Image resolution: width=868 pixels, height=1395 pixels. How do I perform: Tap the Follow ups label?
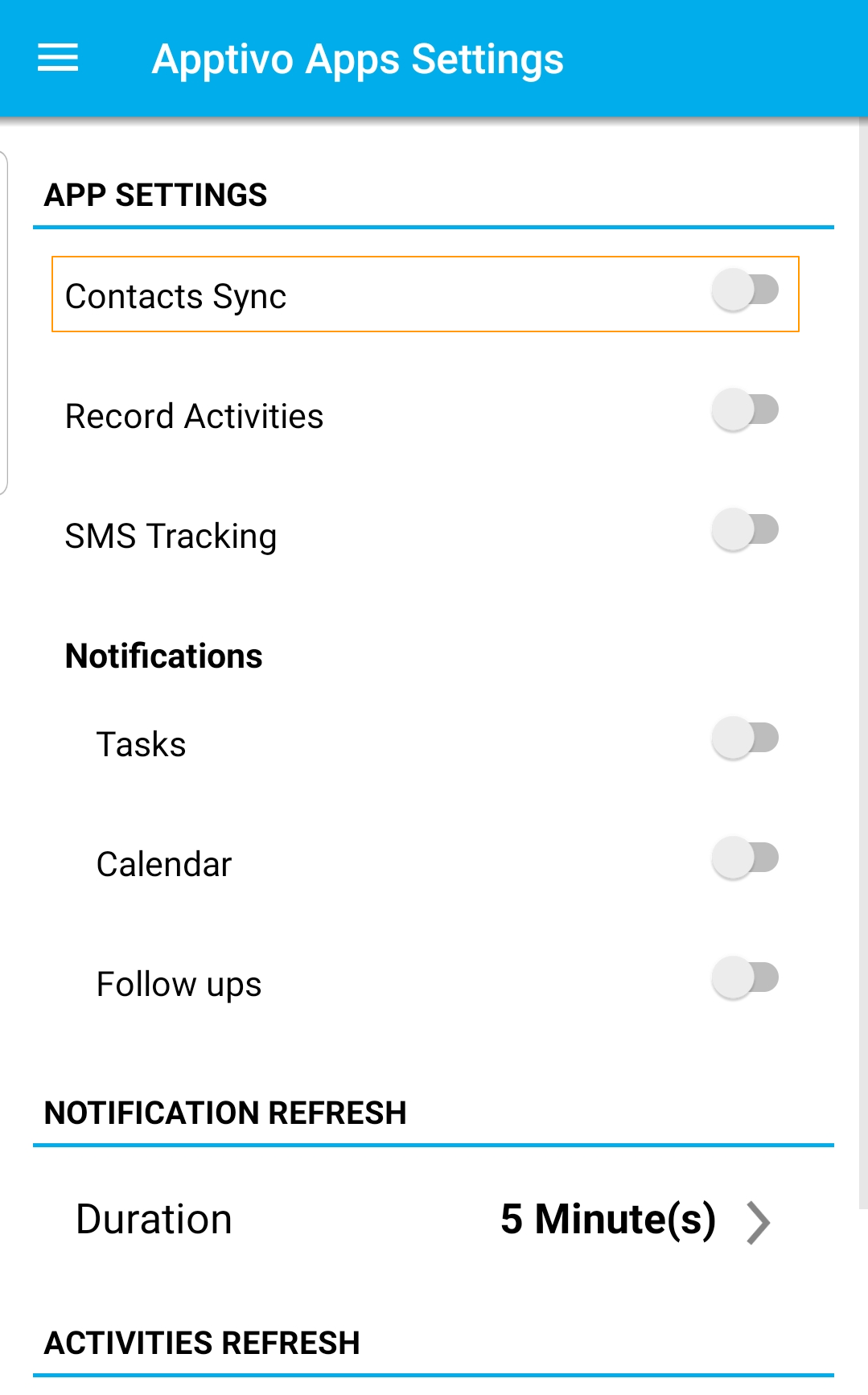tap(178, 983)
